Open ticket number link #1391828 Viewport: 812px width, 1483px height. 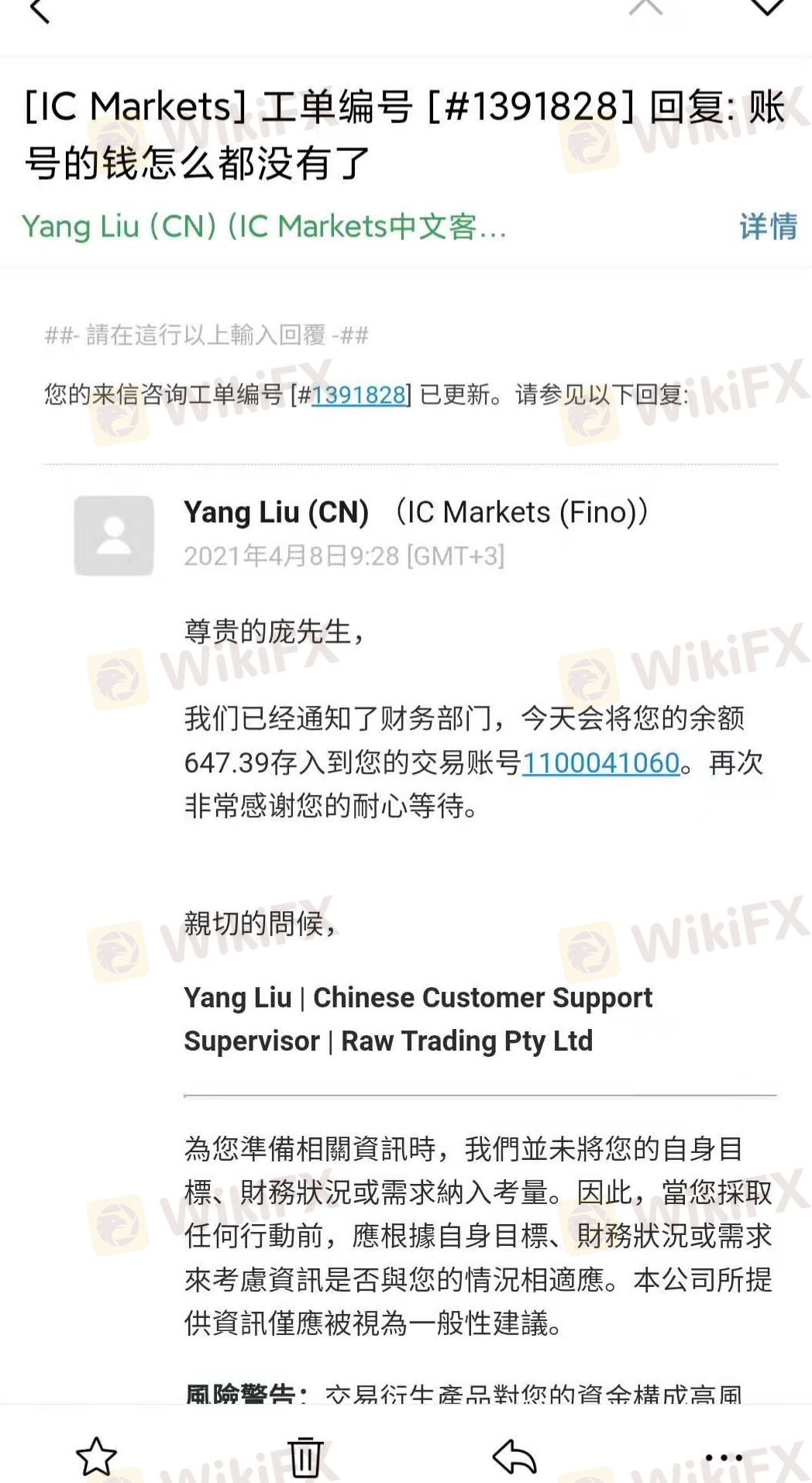pos(359,395)
